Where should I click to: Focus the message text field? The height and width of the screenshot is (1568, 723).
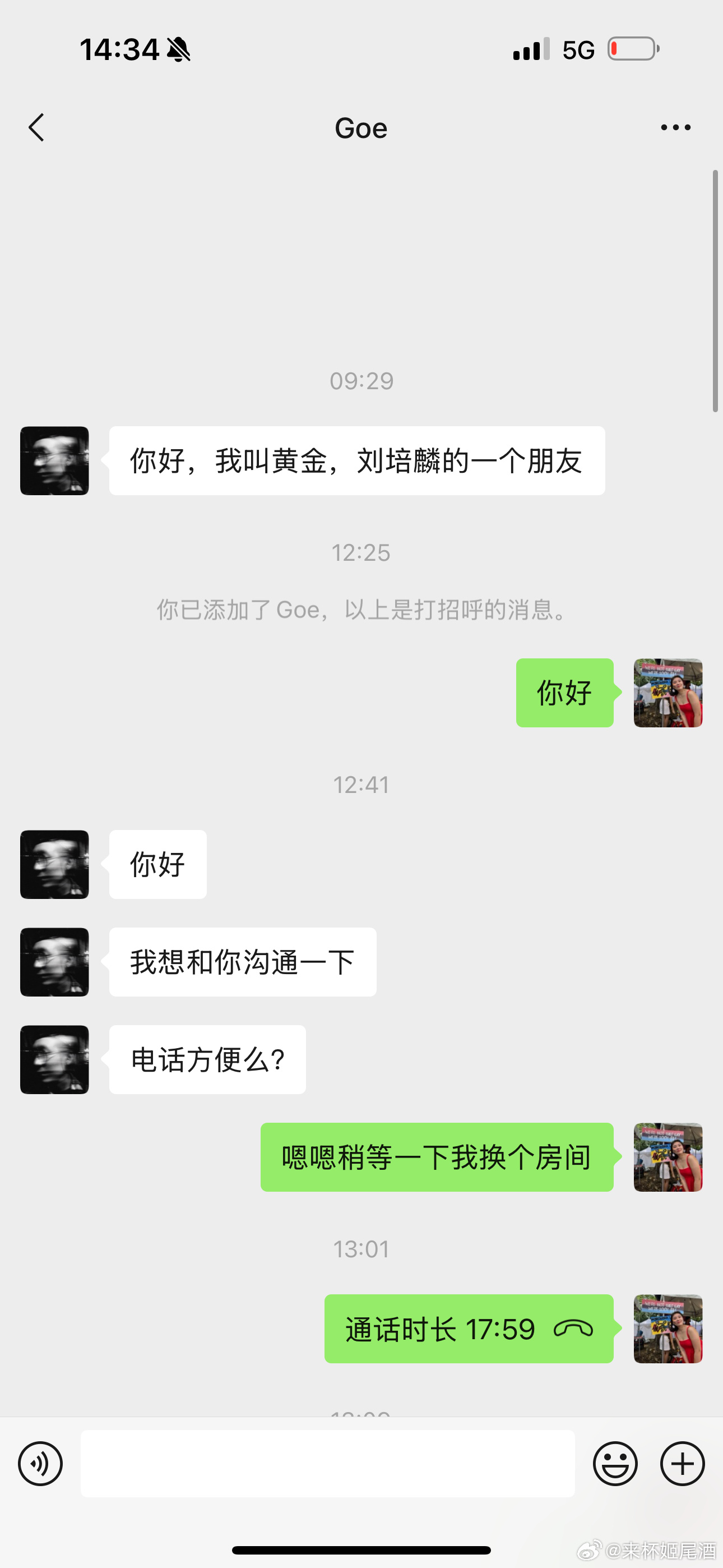[x=327, y=1464]
